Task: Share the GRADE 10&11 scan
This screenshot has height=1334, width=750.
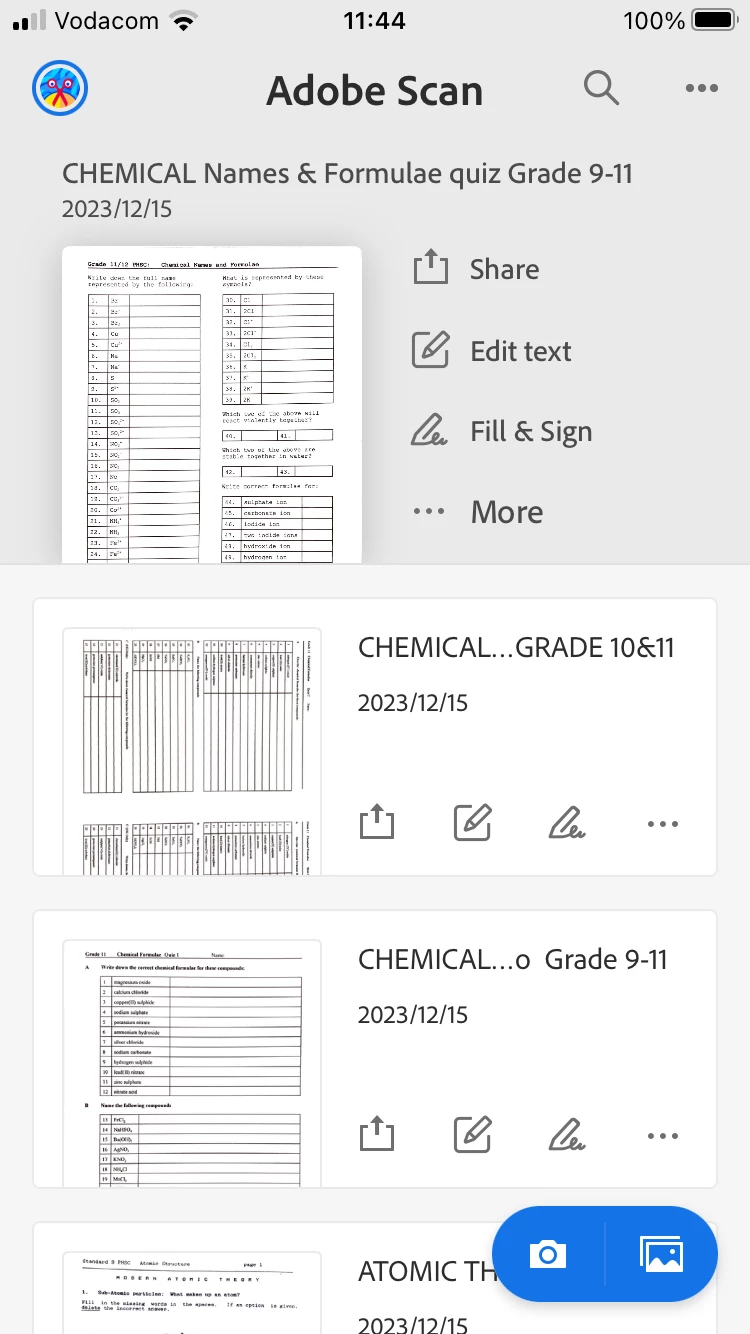Action: pos(377,823)
